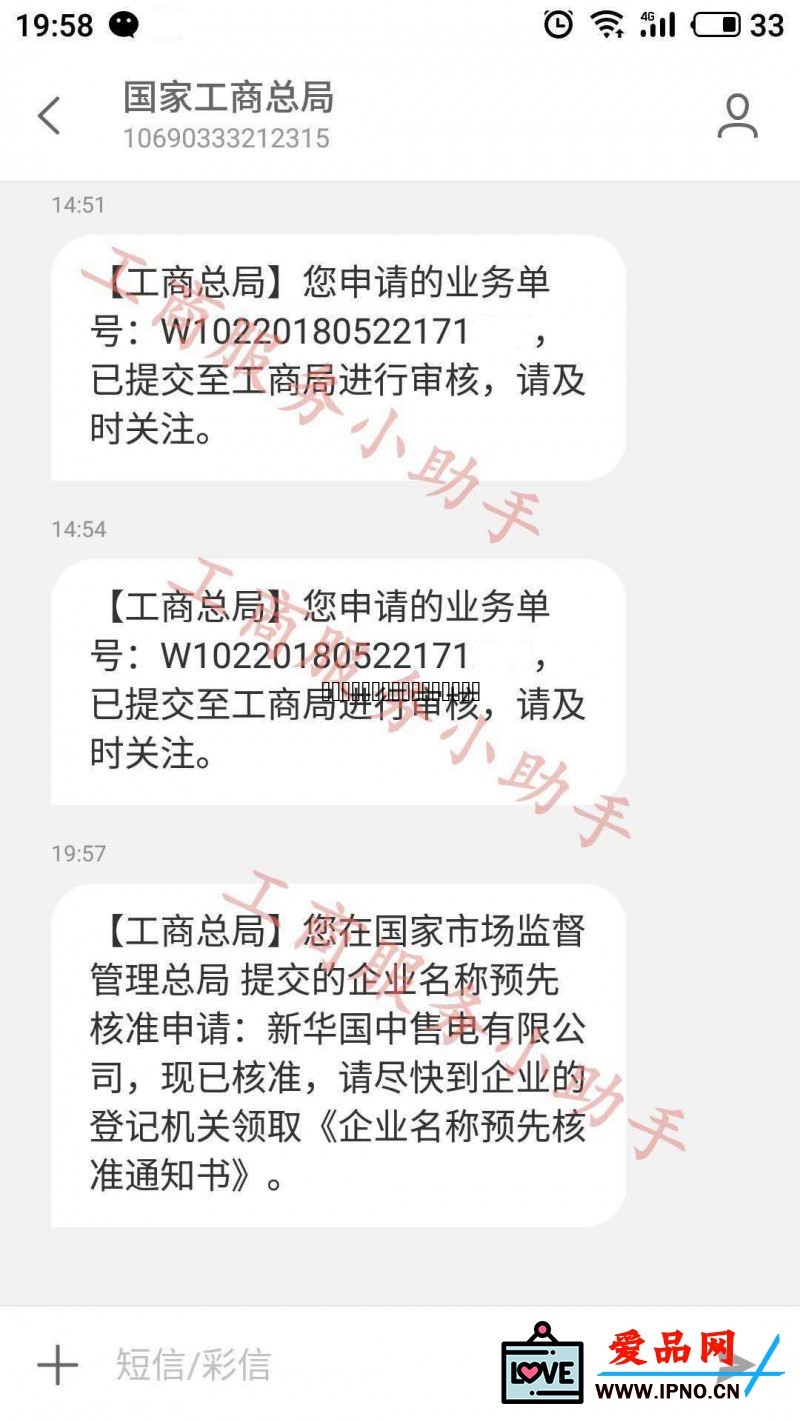The width and height of the screenshot is (800, 1422).
Task: Go back to the message list
Action: (49, 116)
